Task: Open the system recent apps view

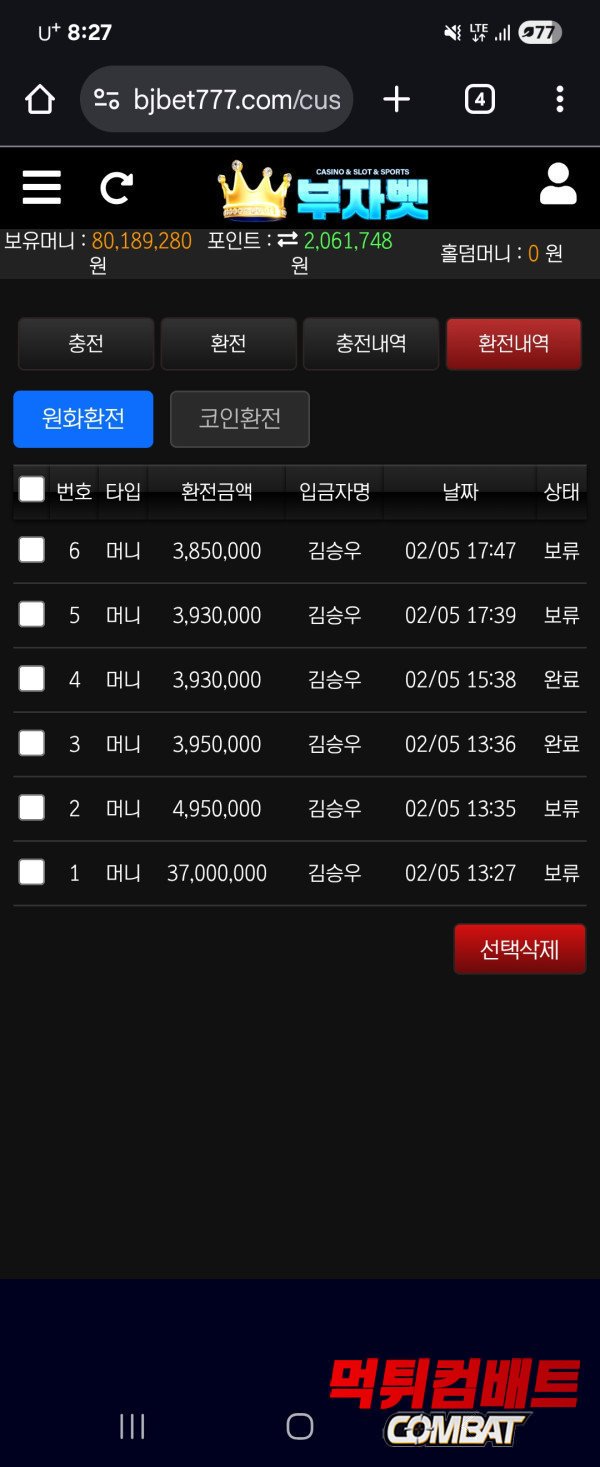Action: point(132,1426)
